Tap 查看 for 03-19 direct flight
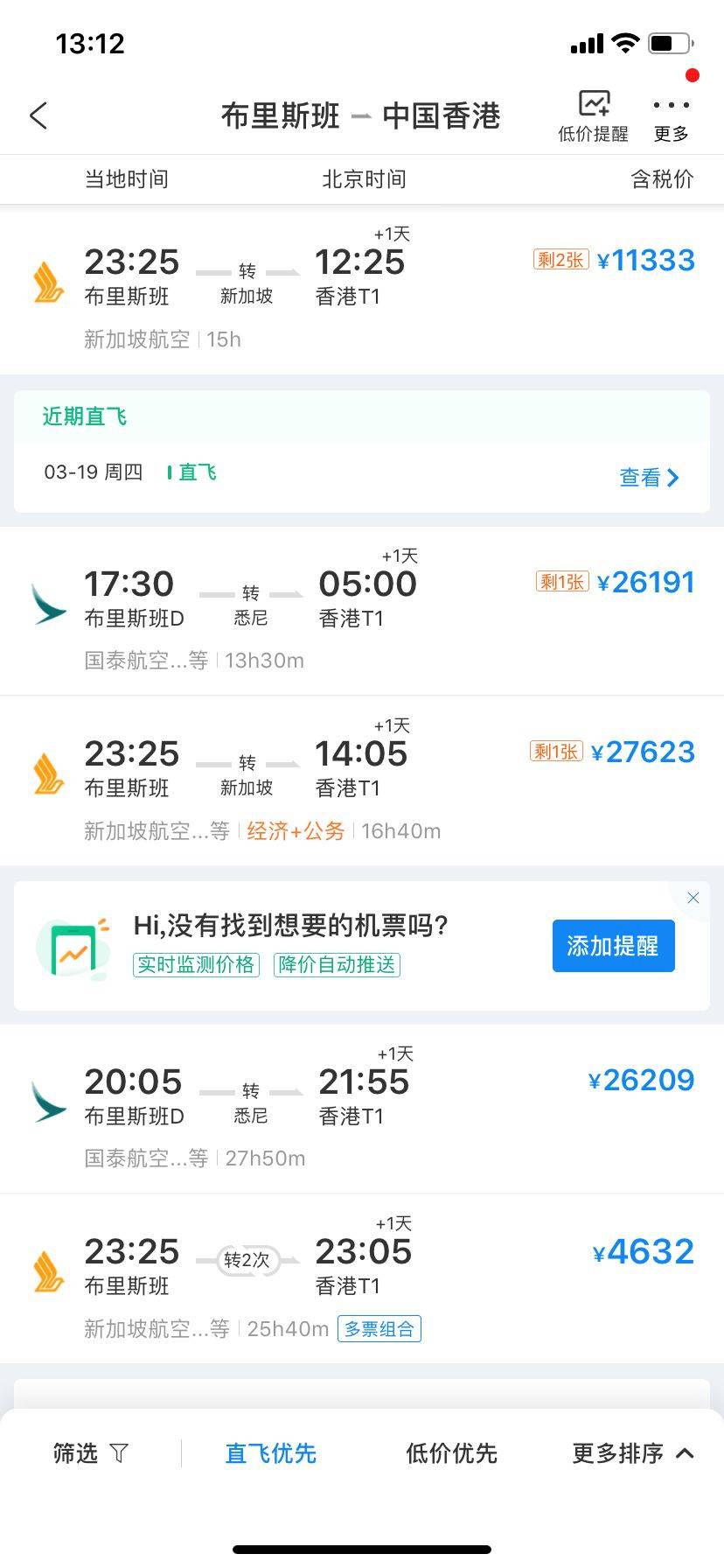724x1568 pixels. (648, 477)
